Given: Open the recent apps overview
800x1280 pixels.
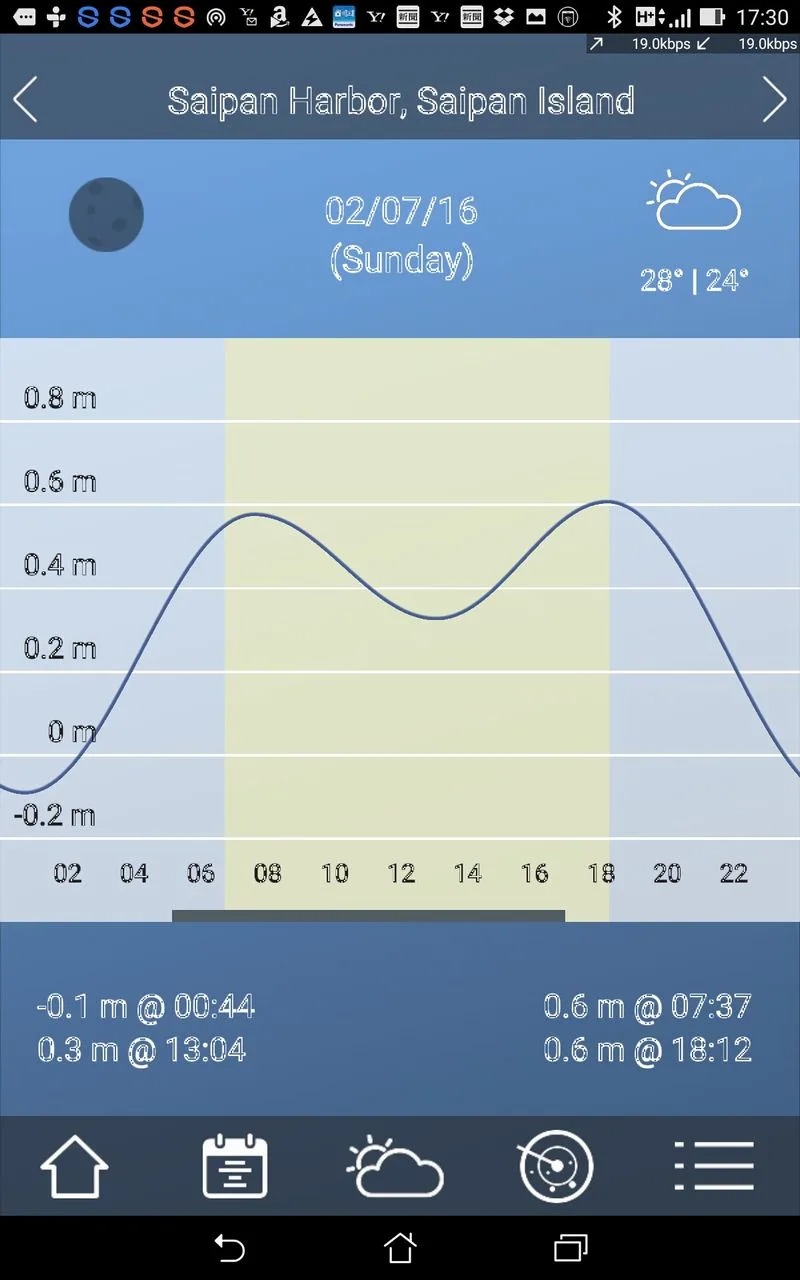Looking at the screenshot, I should (571, 1247).
